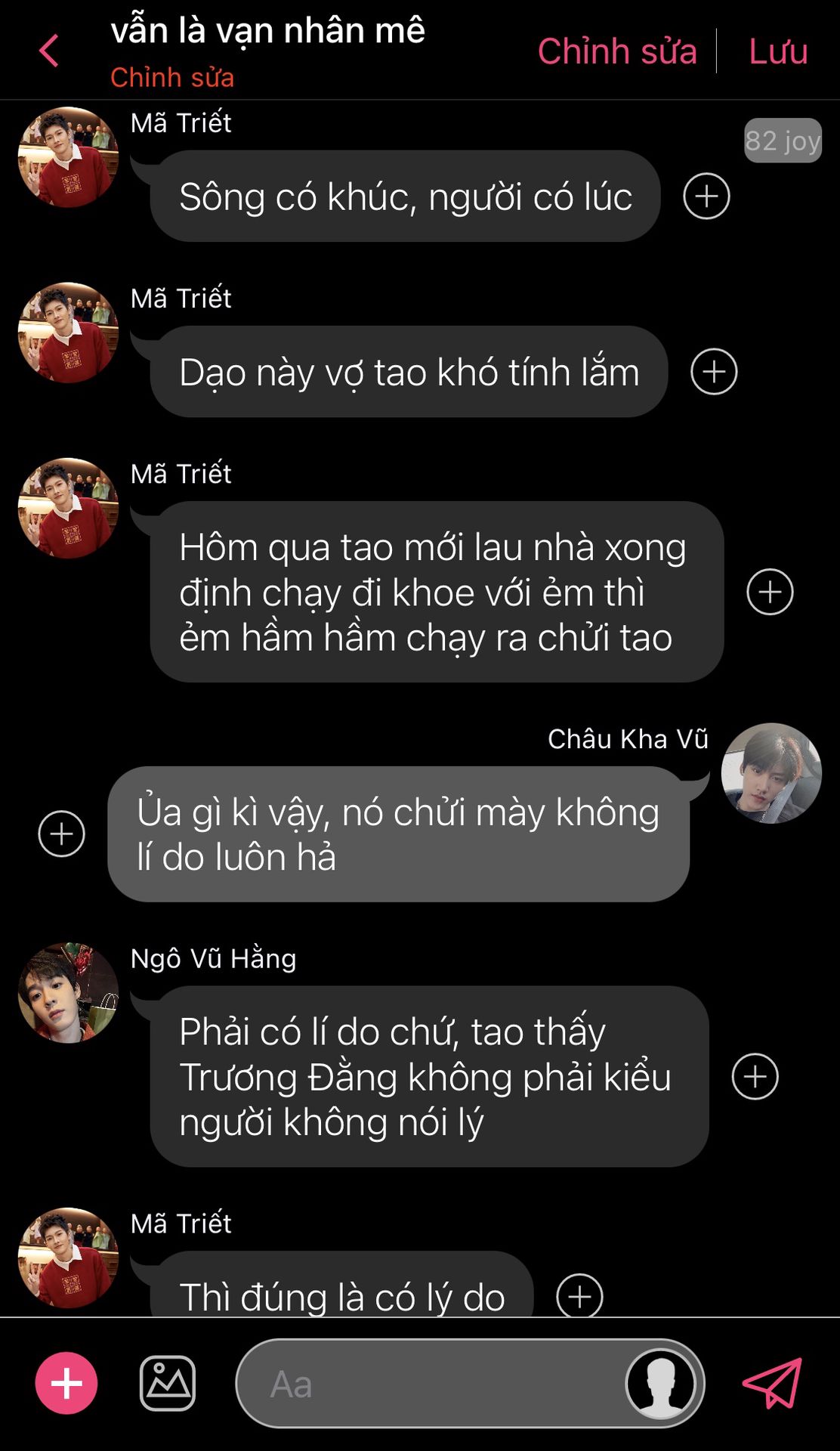The width and height of the screenshot is (840, 1451).
Task: Tap plus beside Ngô Vũ Hằng's message
Action: coord(755,1076)
